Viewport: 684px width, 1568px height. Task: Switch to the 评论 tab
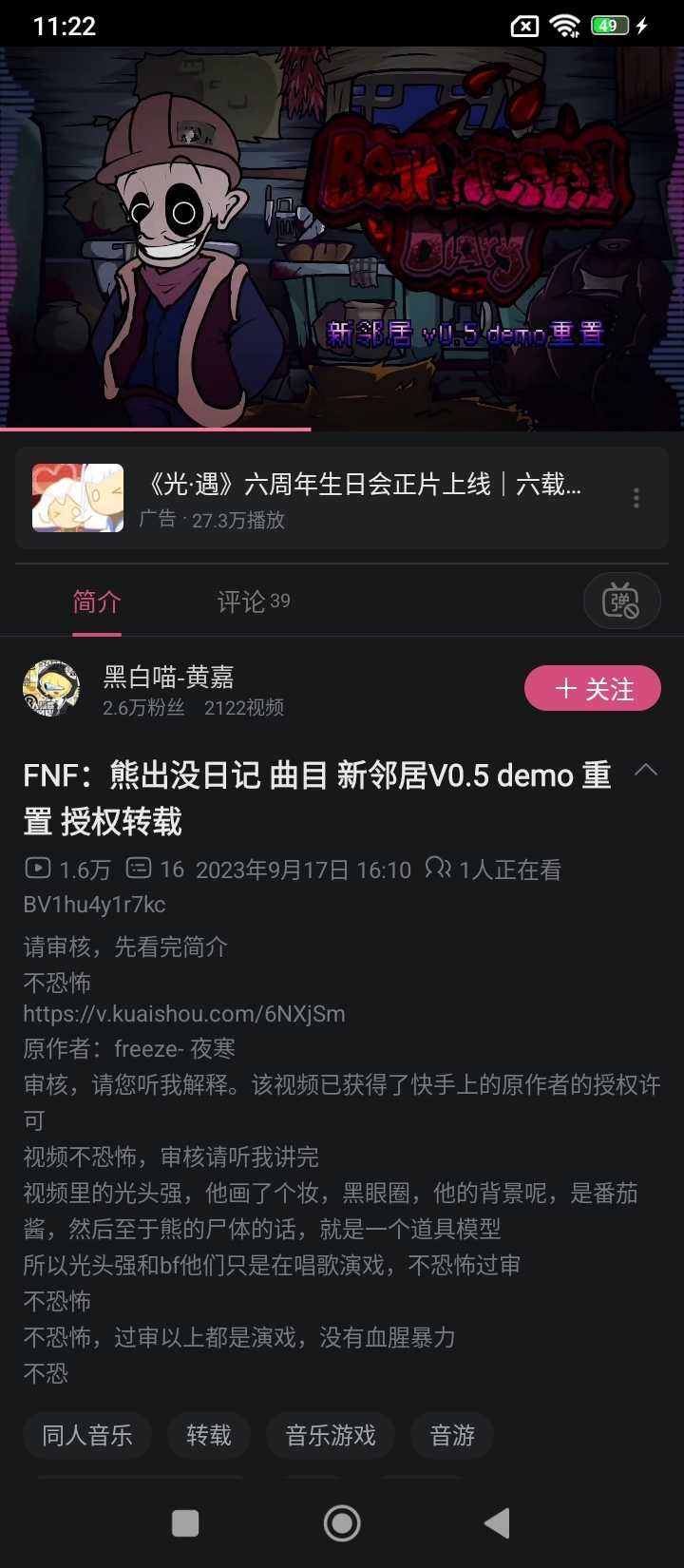tap(253, 602)
